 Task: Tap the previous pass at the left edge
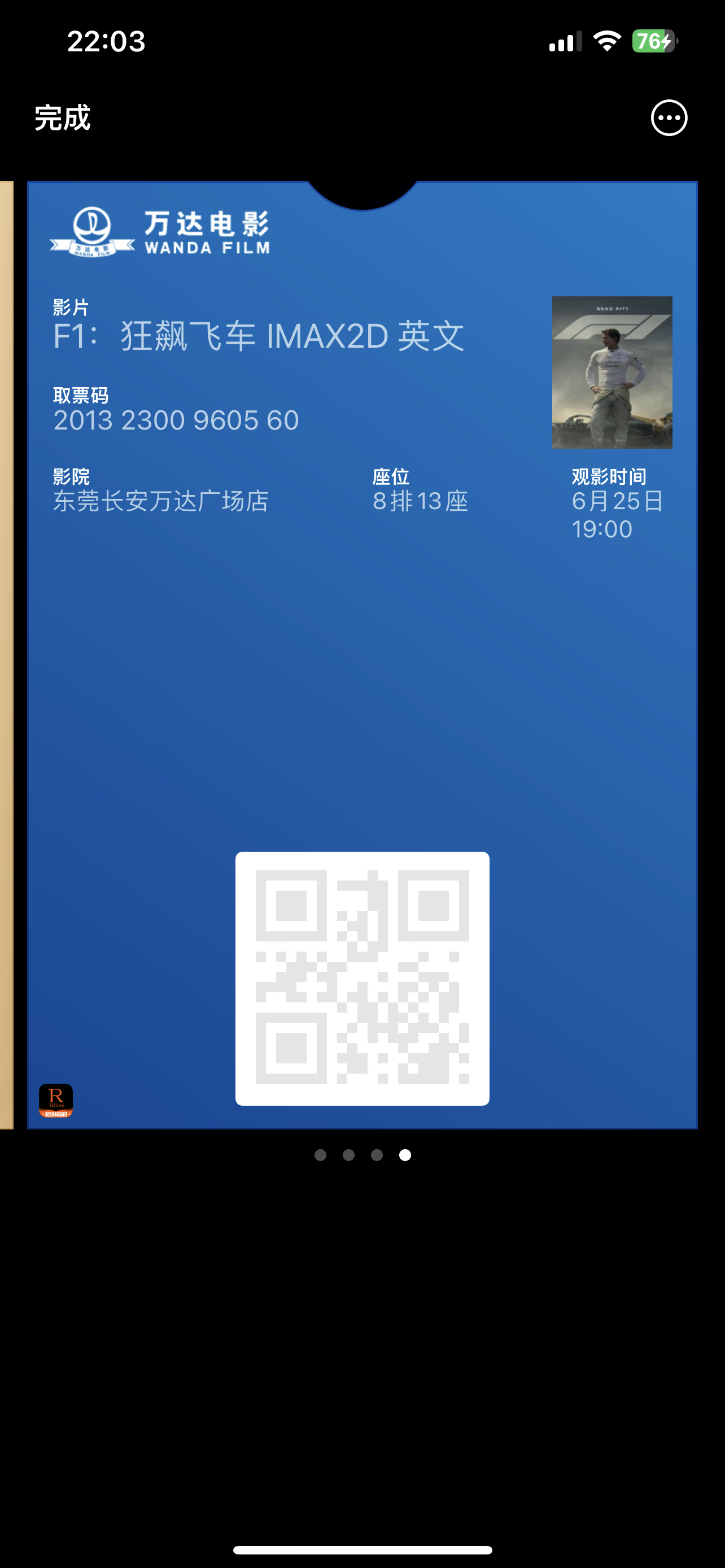pos(6,654)
